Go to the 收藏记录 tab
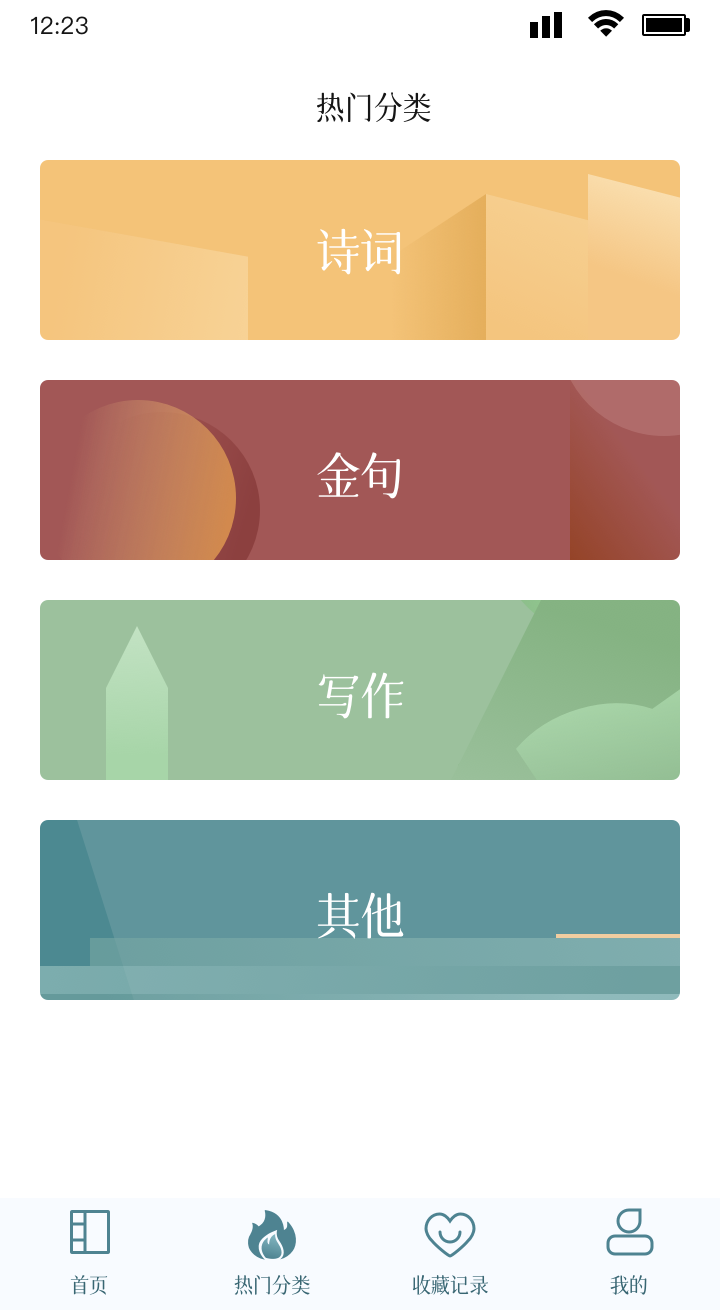 [x=450, y=1252]
